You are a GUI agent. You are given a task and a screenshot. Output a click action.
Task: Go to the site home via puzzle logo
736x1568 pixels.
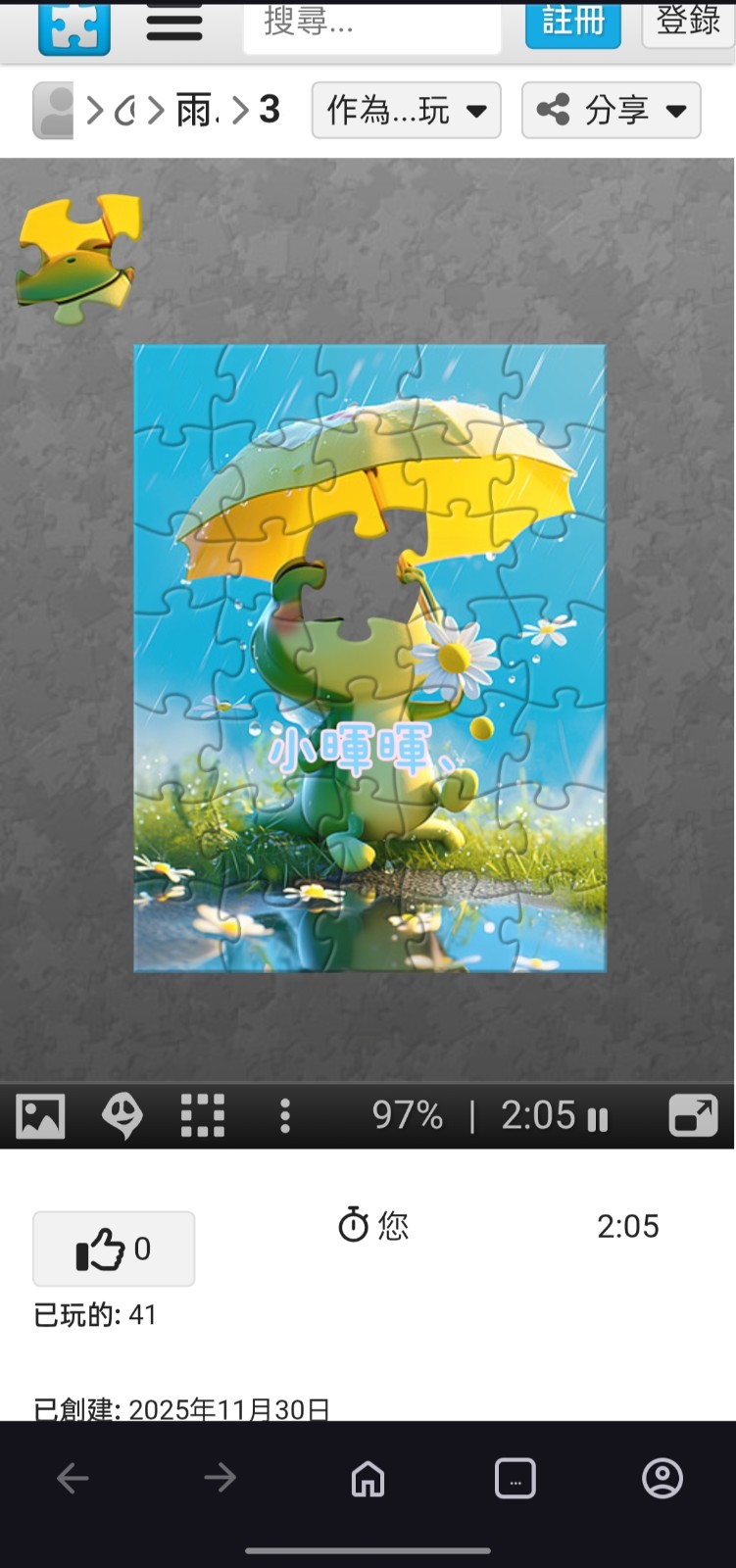(x=74, y=27)
